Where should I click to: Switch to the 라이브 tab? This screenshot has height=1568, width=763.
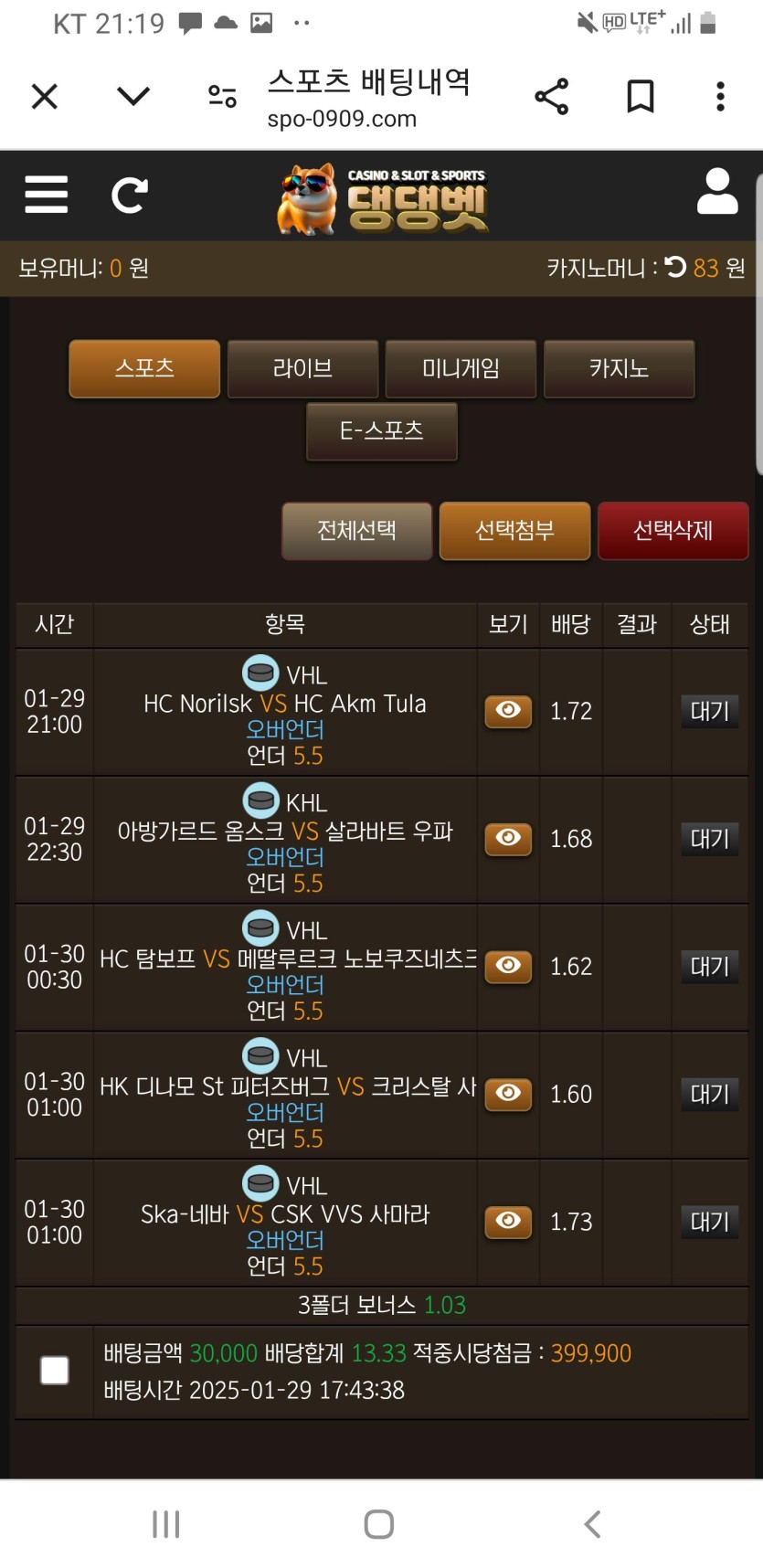point(302,368)
